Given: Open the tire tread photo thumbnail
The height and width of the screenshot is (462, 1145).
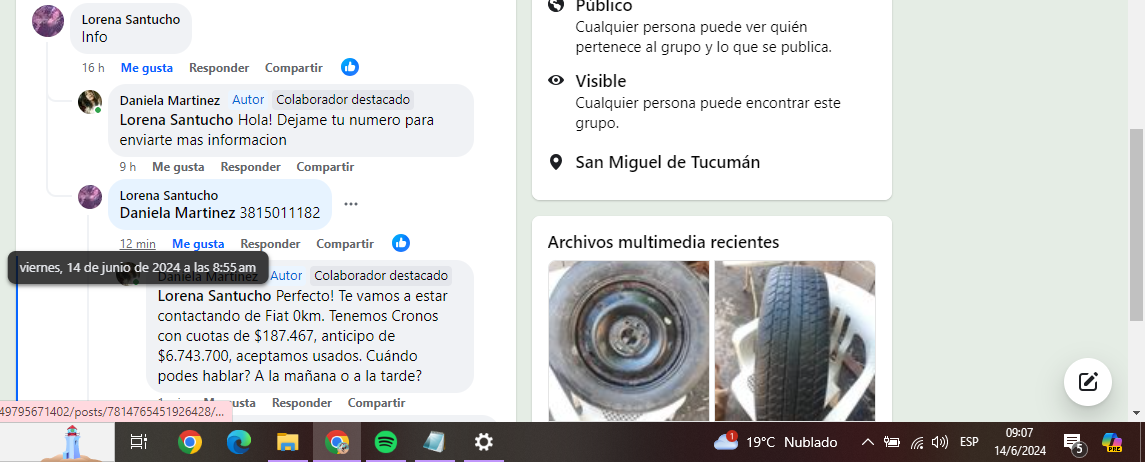Looking at the screenshot, I should (x=795, y=340).
